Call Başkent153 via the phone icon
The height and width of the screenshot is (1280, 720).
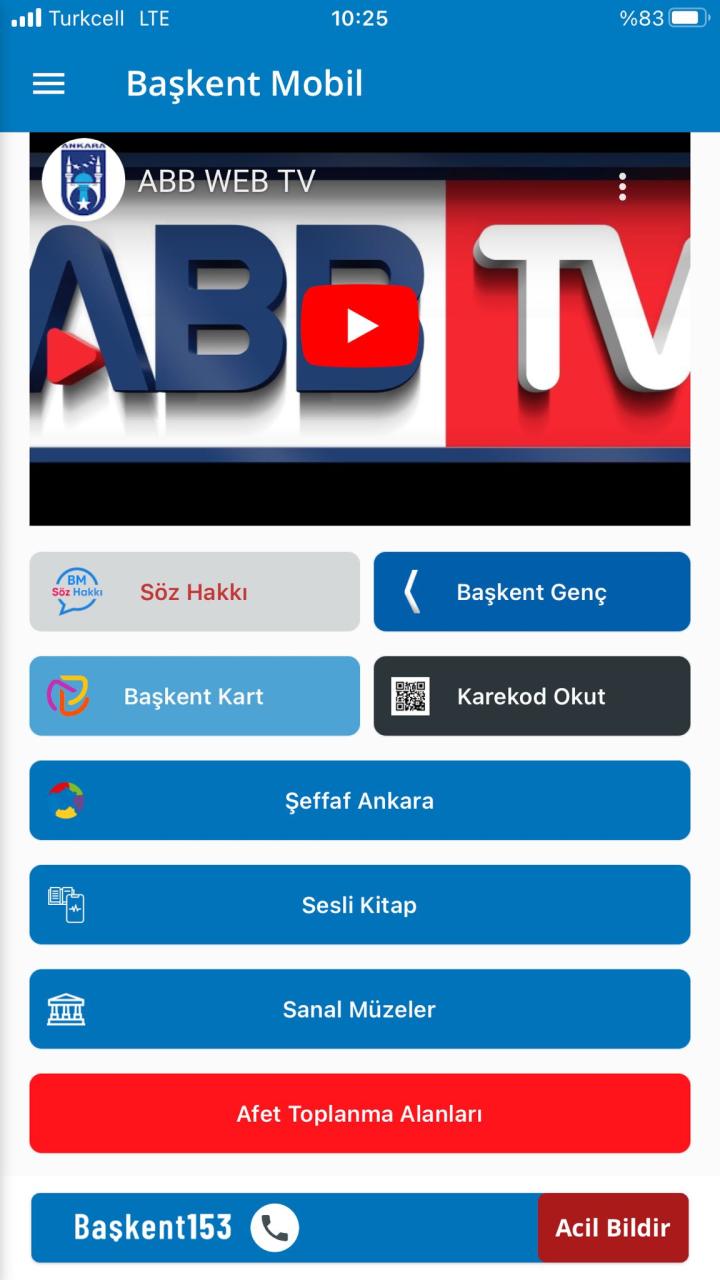tap(274, 1228)
